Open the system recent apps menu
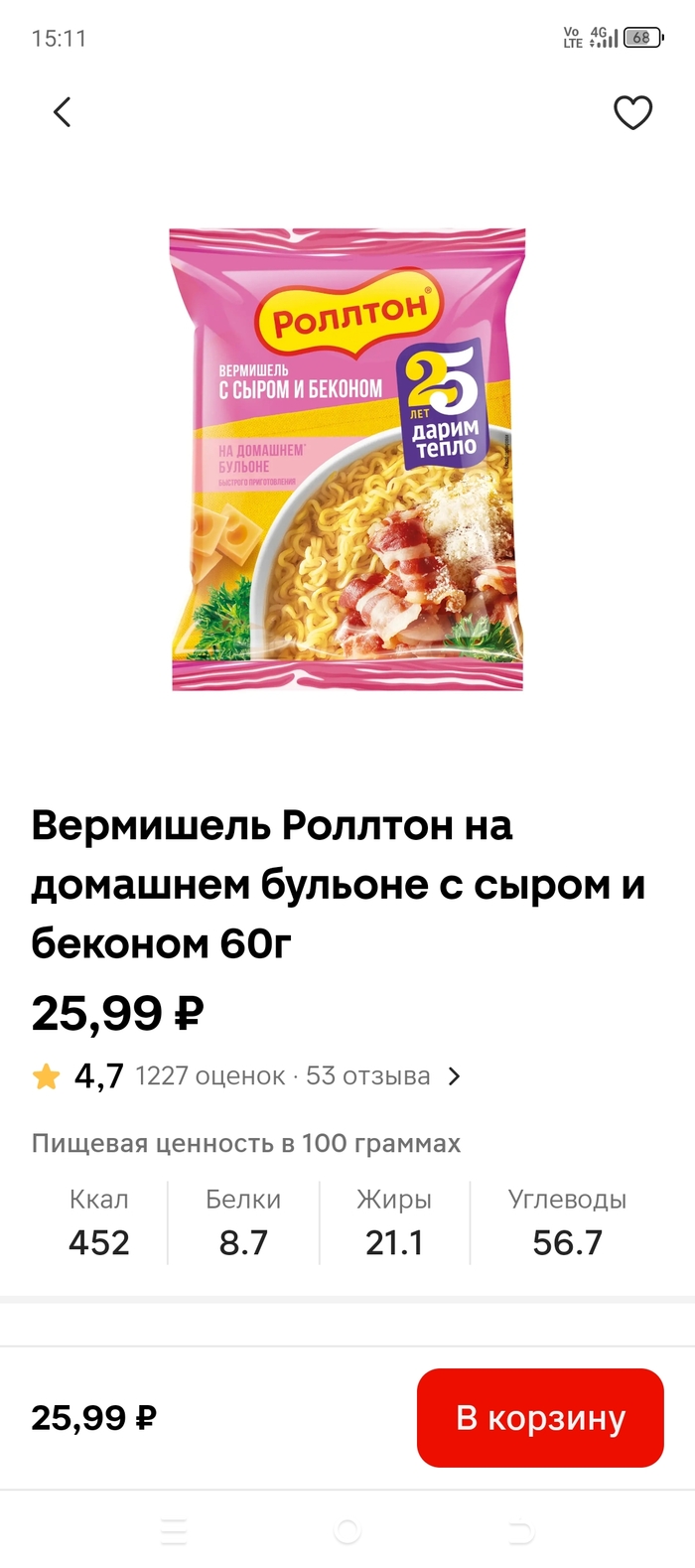The height and width of the screenshot is (1568, 695). click(174, 1531)
